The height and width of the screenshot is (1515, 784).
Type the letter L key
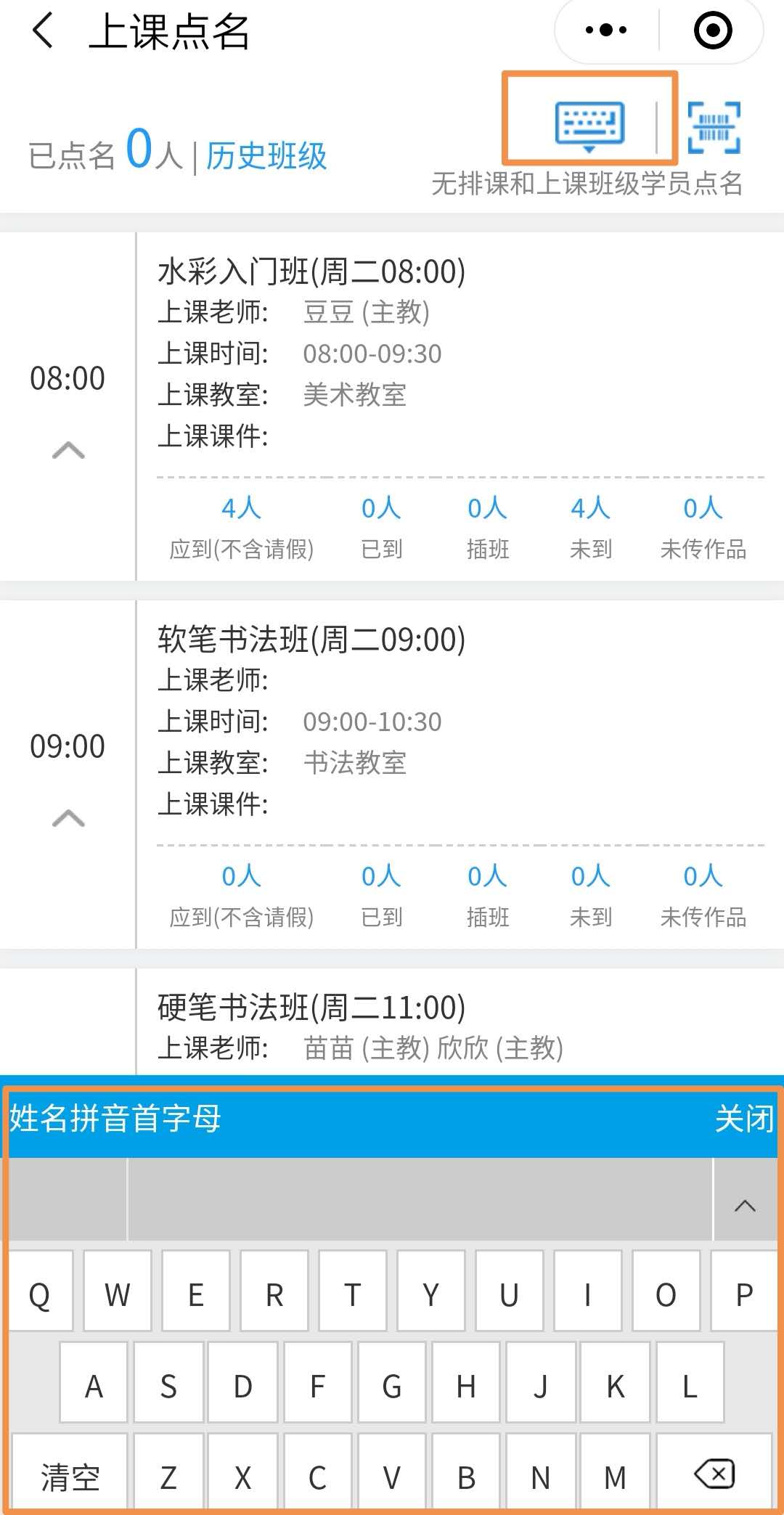pyautogui.click(x=690, y=1387)
